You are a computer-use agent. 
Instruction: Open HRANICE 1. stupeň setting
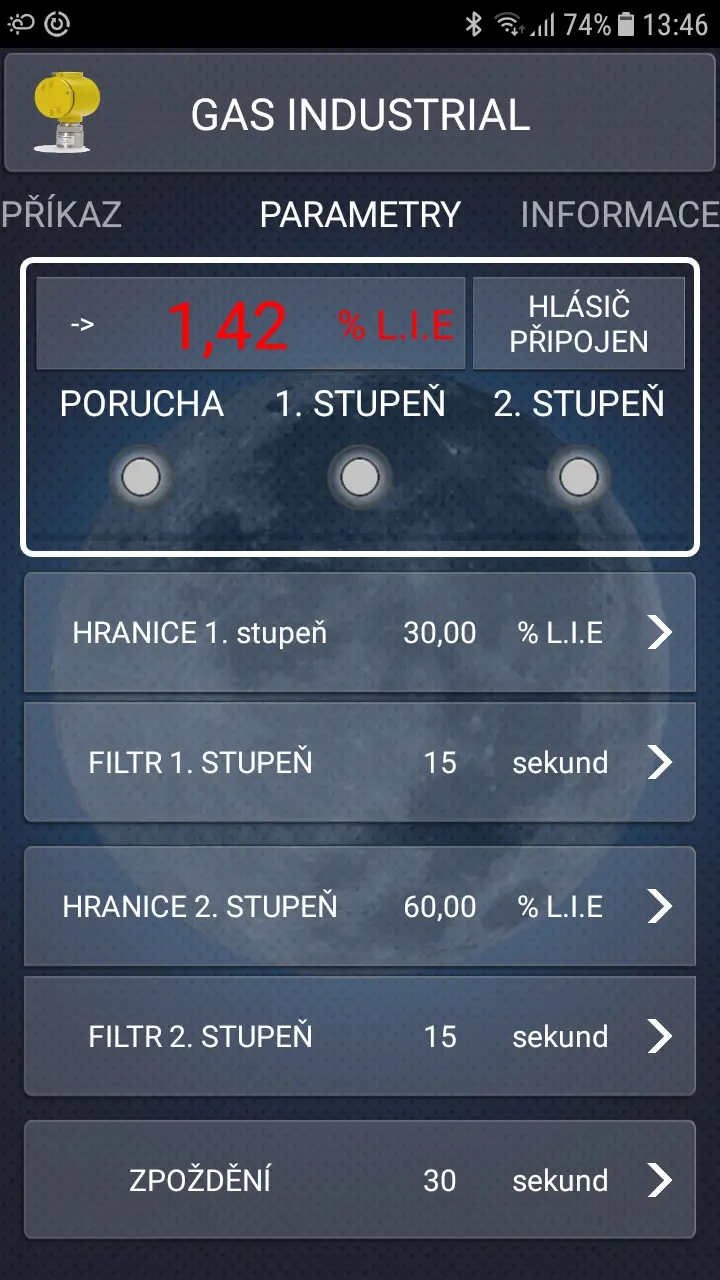360,632
